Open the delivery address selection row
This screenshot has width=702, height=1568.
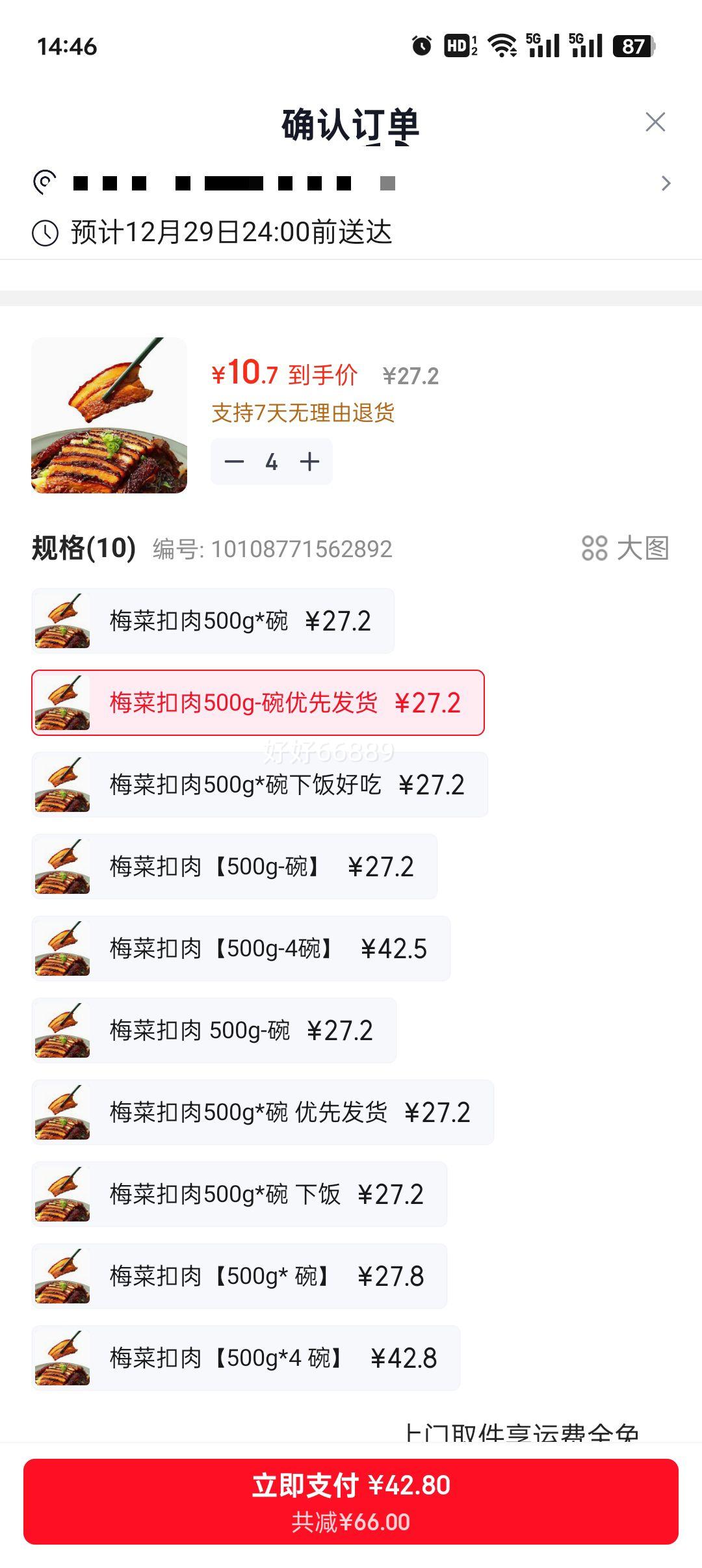(x=351, y=183)
